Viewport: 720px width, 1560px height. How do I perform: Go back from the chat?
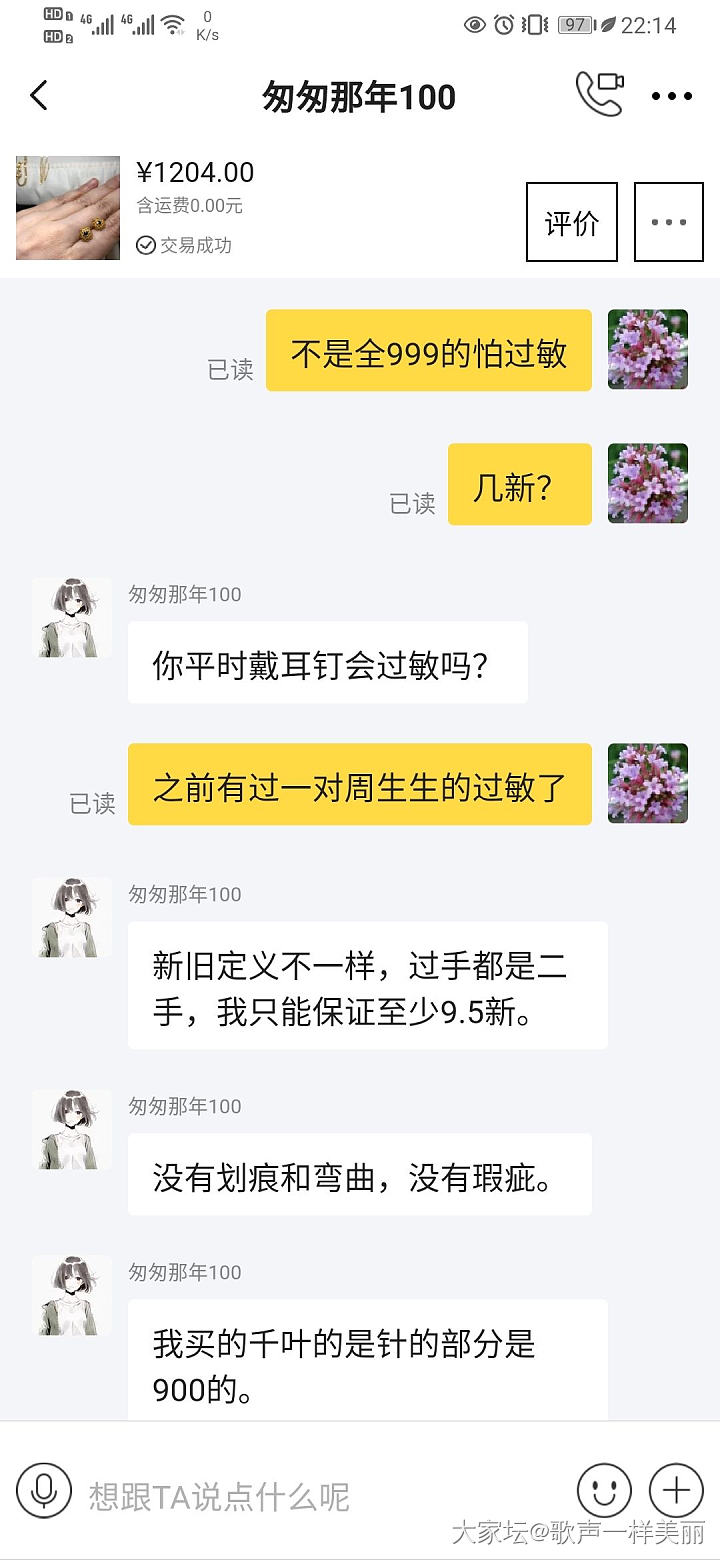[x=39, y=96]
